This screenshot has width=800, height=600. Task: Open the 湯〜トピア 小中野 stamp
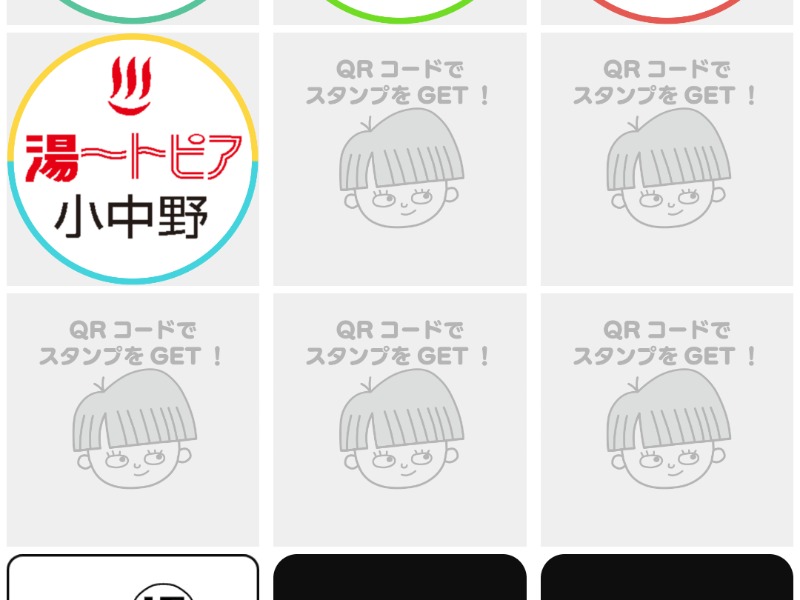pyautogui.click(x=133, y=160)
